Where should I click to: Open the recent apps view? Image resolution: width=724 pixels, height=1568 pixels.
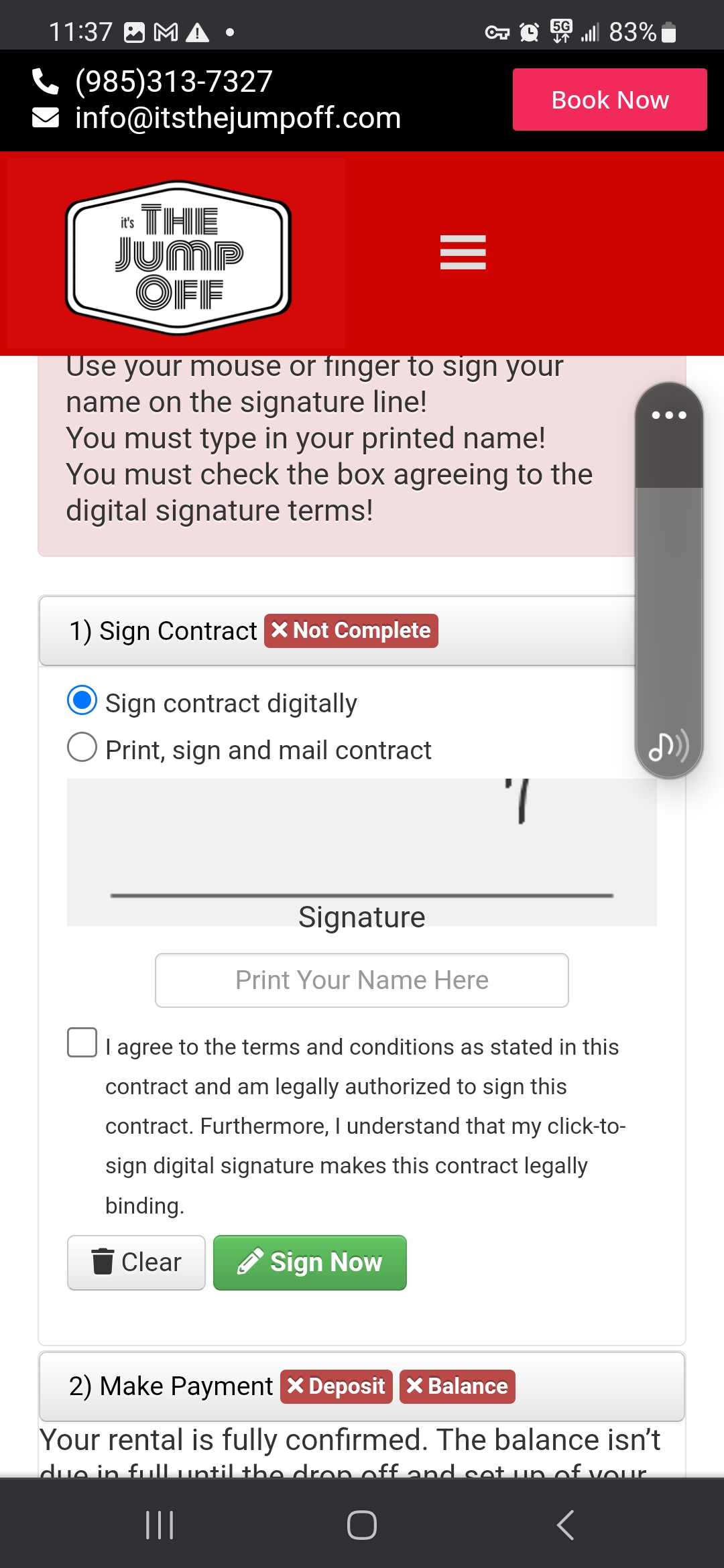[x=160, y=1525]
